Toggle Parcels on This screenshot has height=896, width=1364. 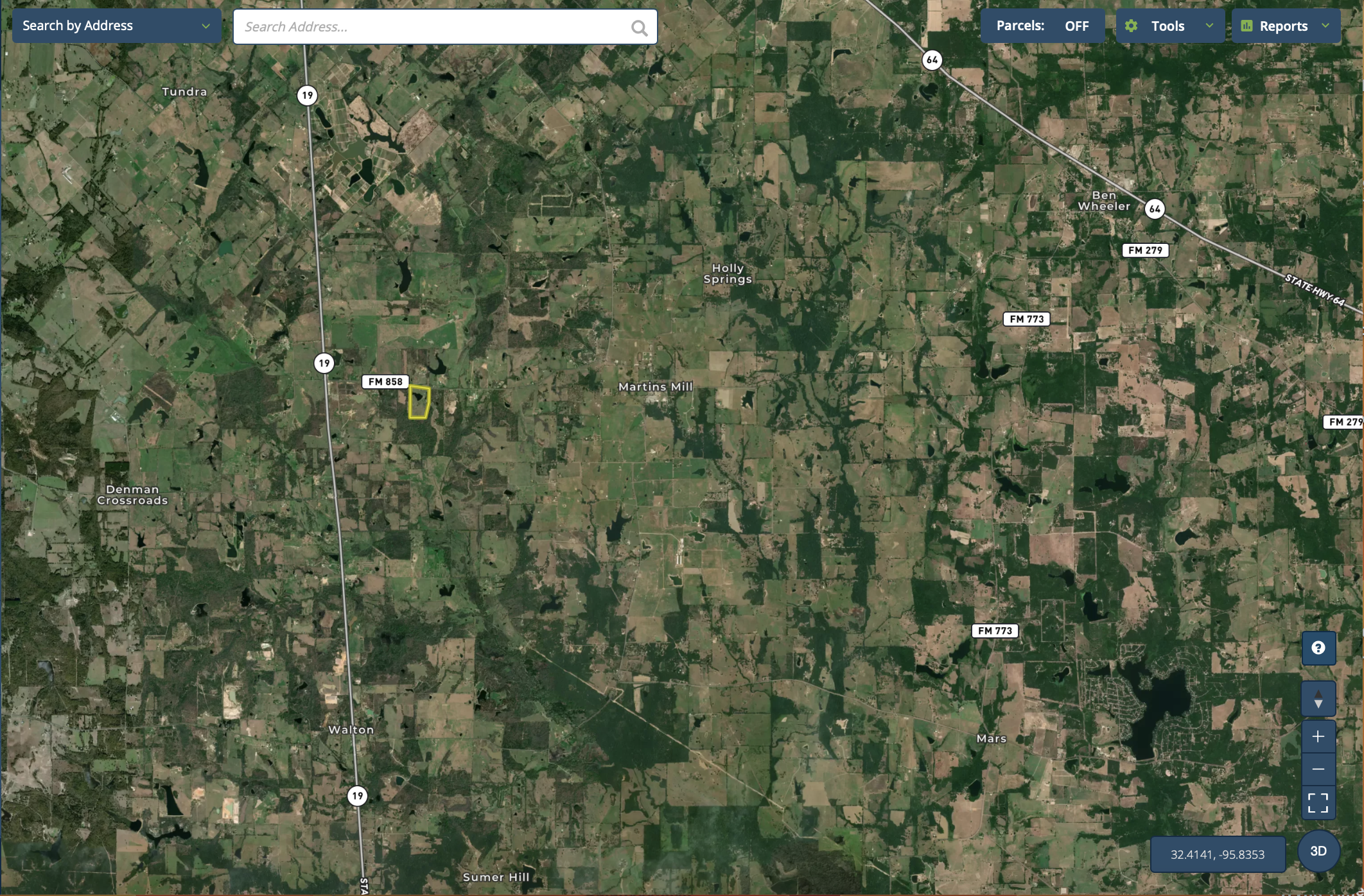point(1042,26)
